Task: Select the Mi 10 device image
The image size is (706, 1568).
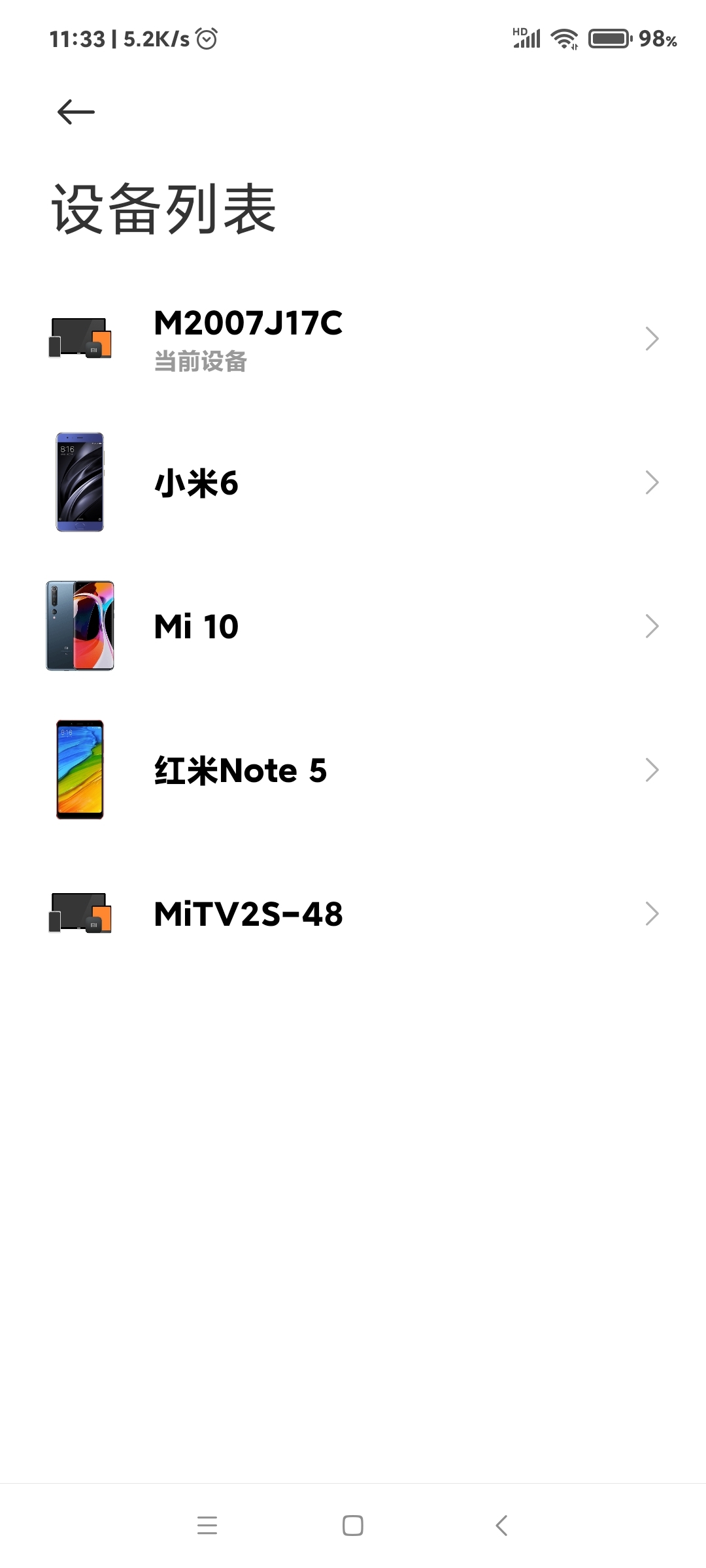Action: 78,626
